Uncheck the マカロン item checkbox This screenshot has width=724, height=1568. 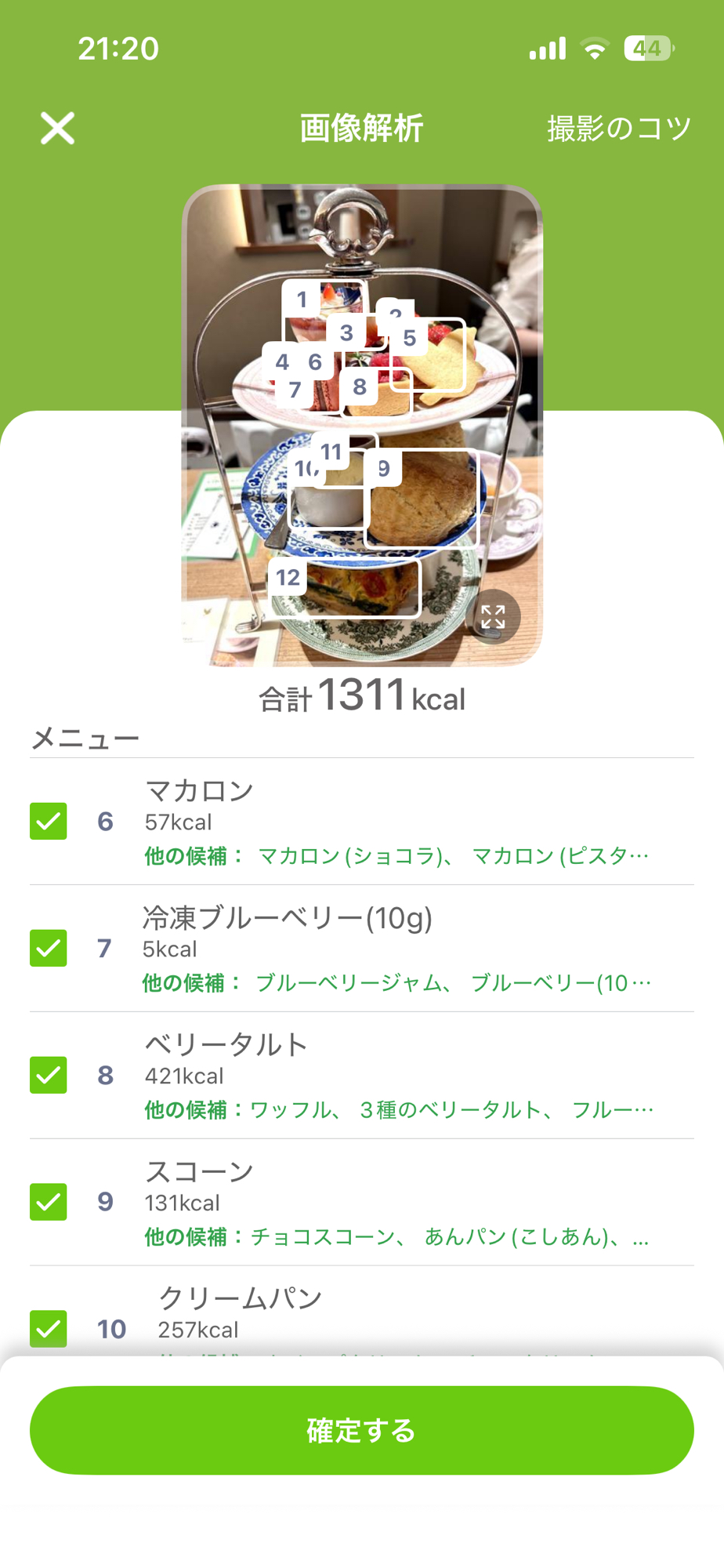point(48,821)
